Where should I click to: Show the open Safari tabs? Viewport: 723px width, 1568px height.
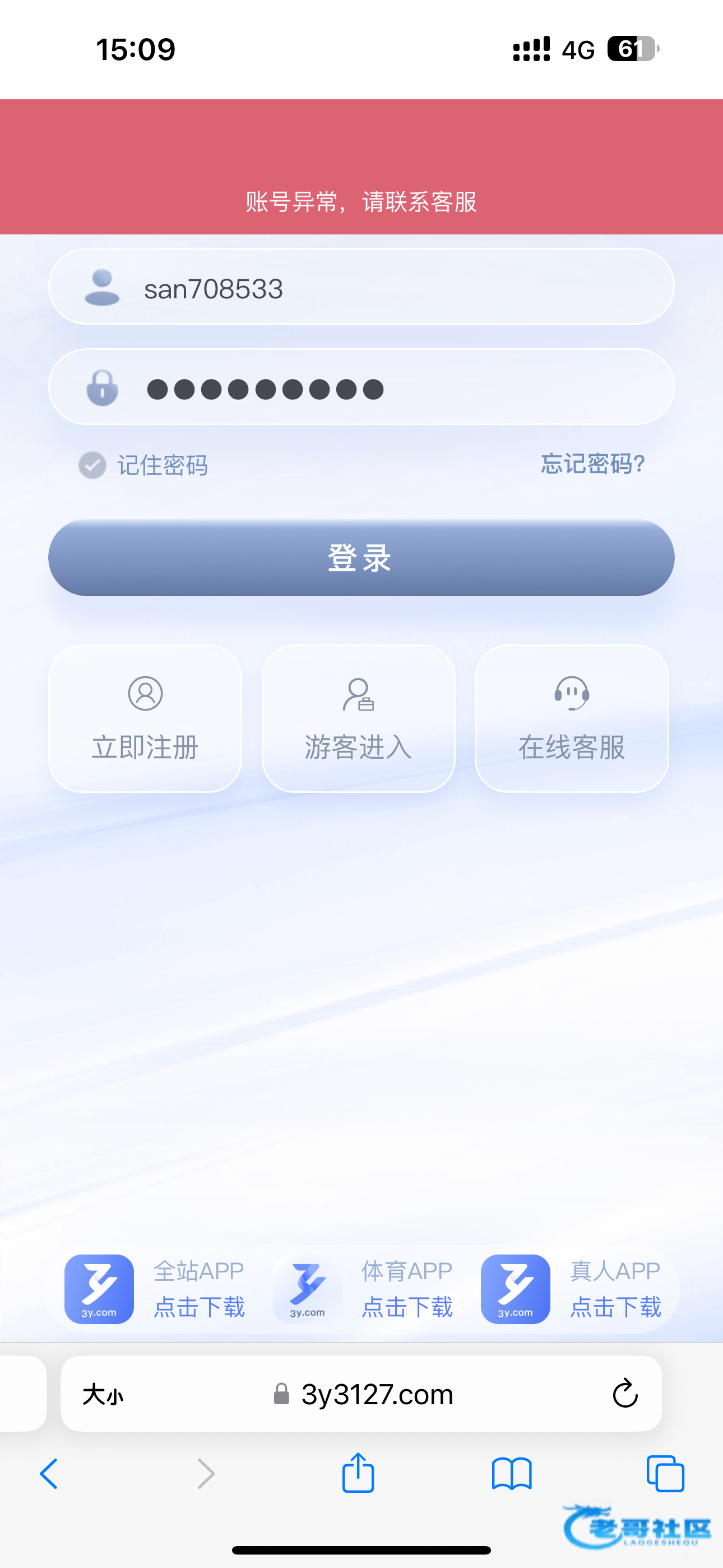(666, 1474)
